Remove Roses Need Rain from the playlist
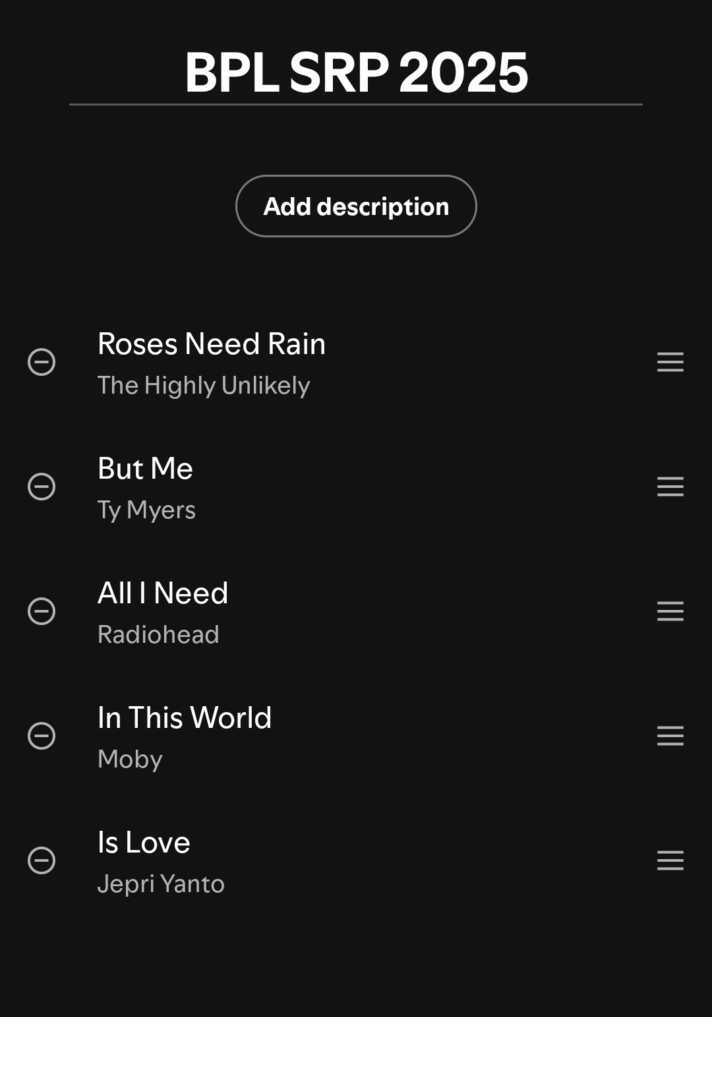Screen dimensions: 712x1080 pyautogui.click(x=41, y=362)
